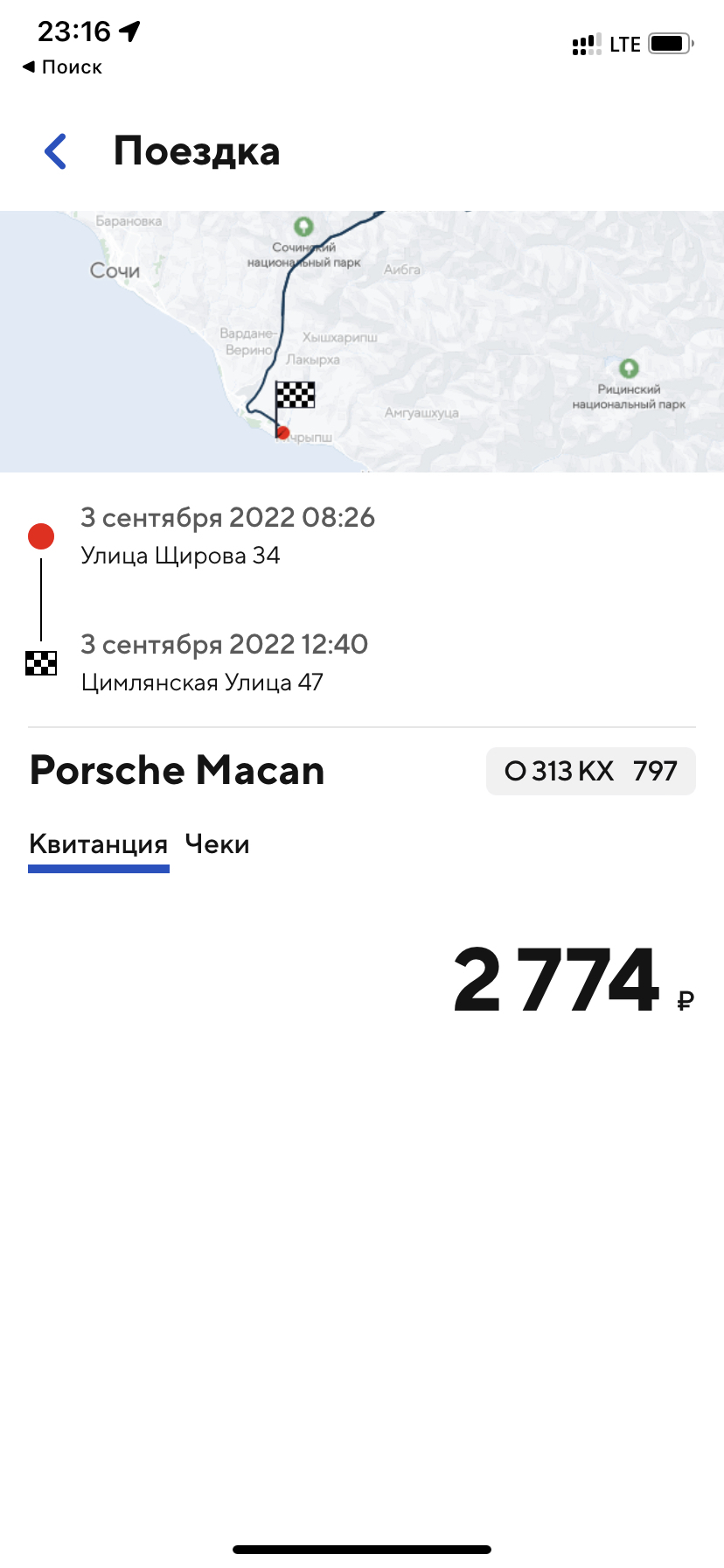
Task: Switch to the Чеки tab
Action: pos(218,844)
